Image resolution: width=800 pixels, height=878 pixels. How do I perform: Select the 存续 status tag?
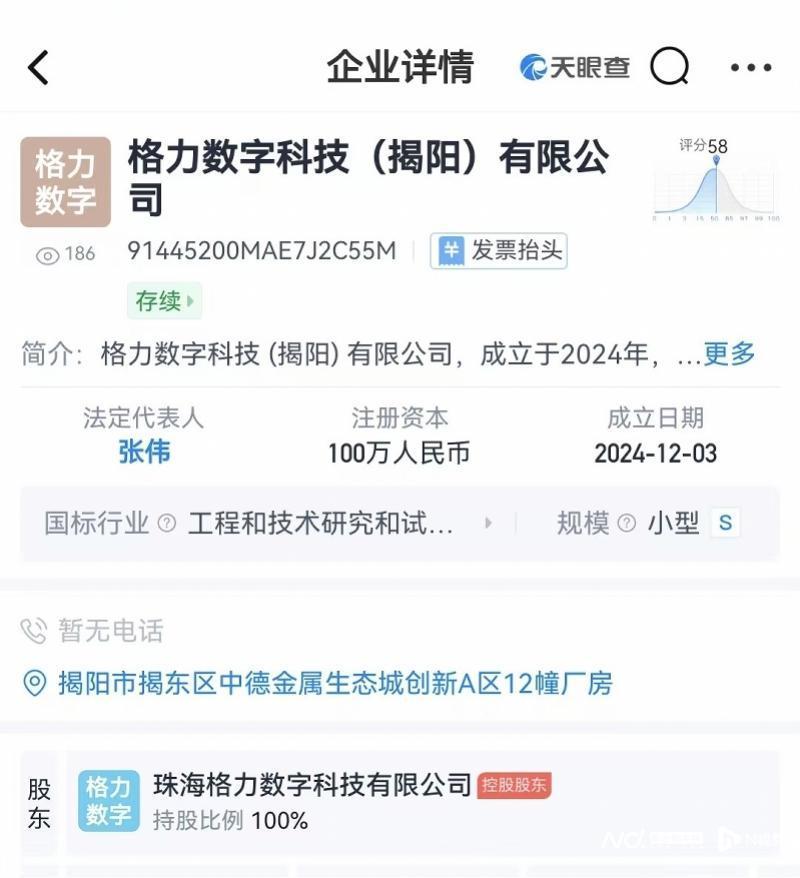coord(163,301)
